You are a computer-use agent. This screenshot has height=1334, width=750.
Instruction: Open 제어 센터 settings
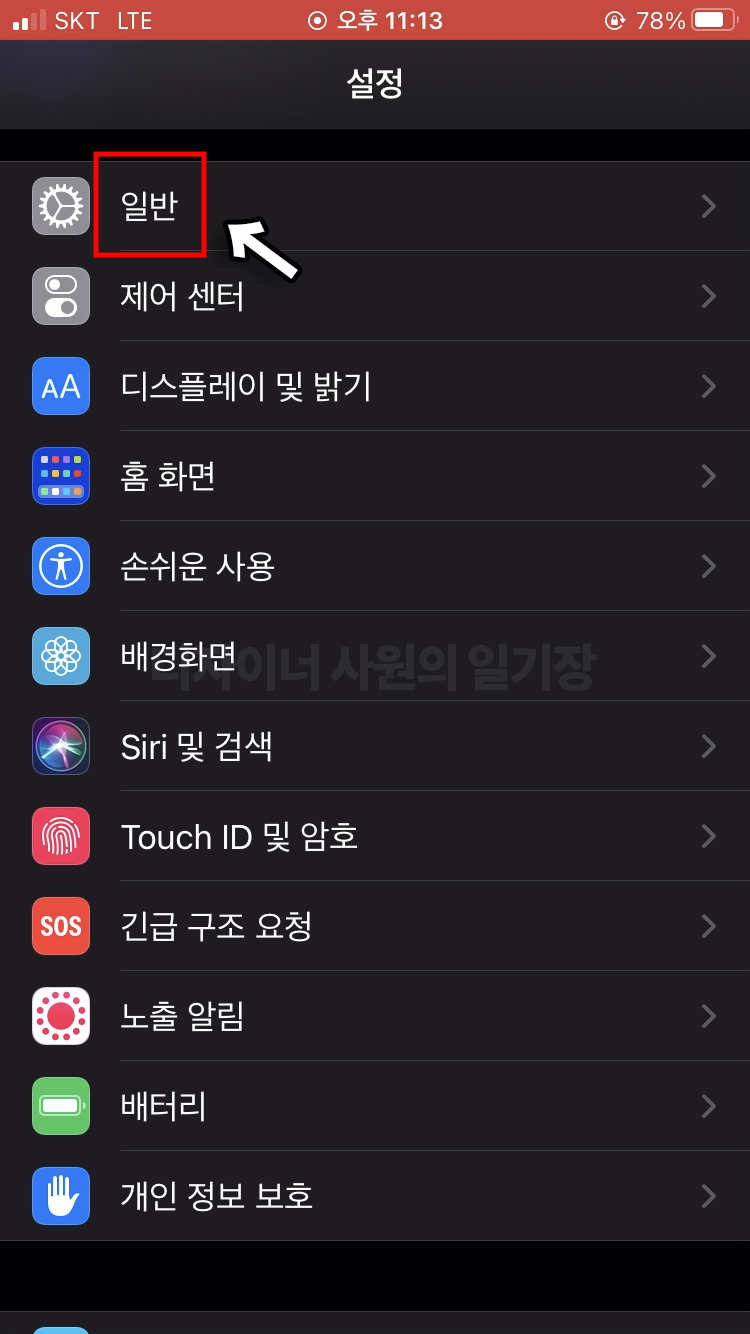coord(375,296)
